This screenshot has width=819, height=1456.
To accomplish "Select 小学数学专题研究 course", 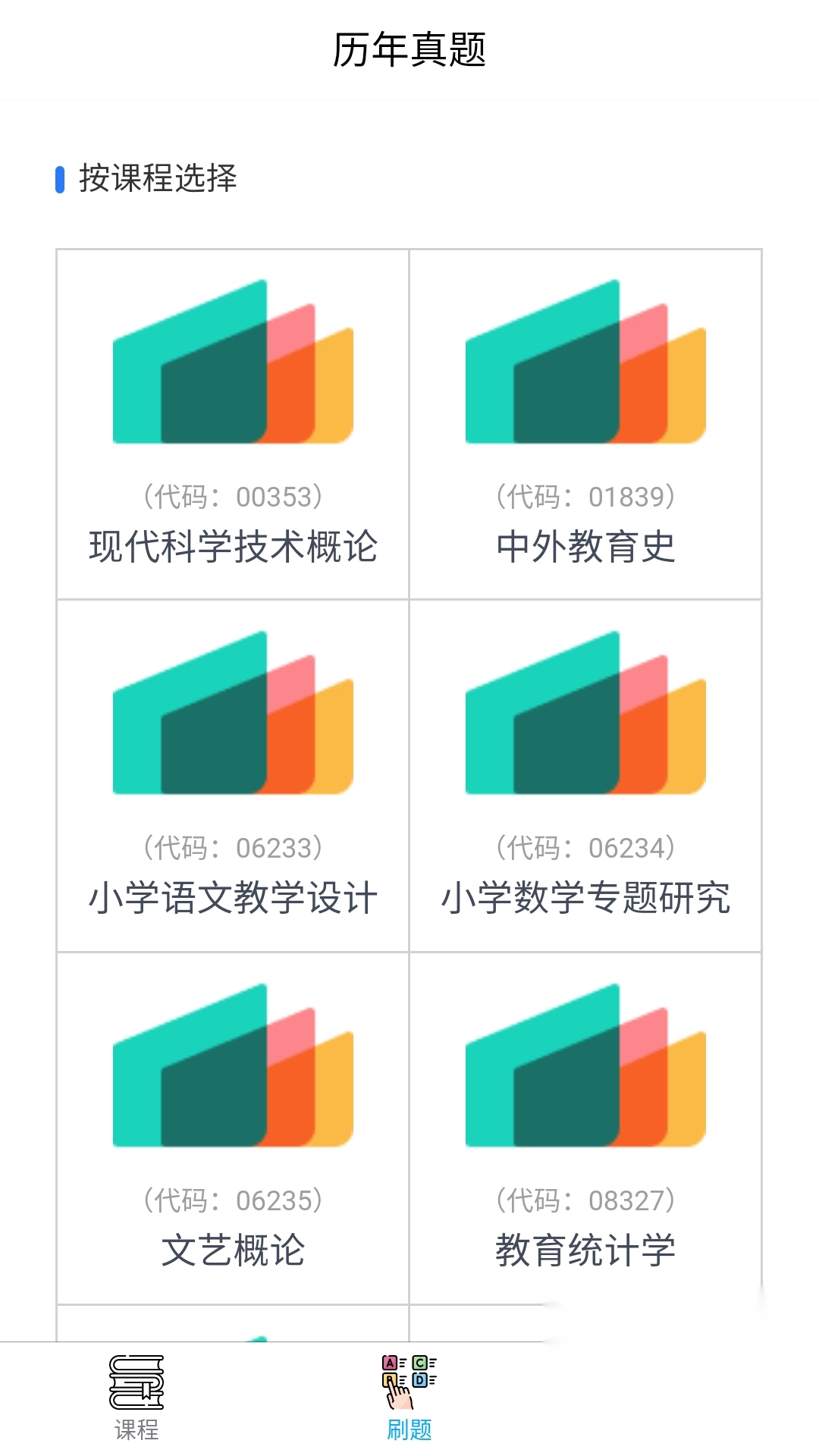I will (x=585, y=776).
